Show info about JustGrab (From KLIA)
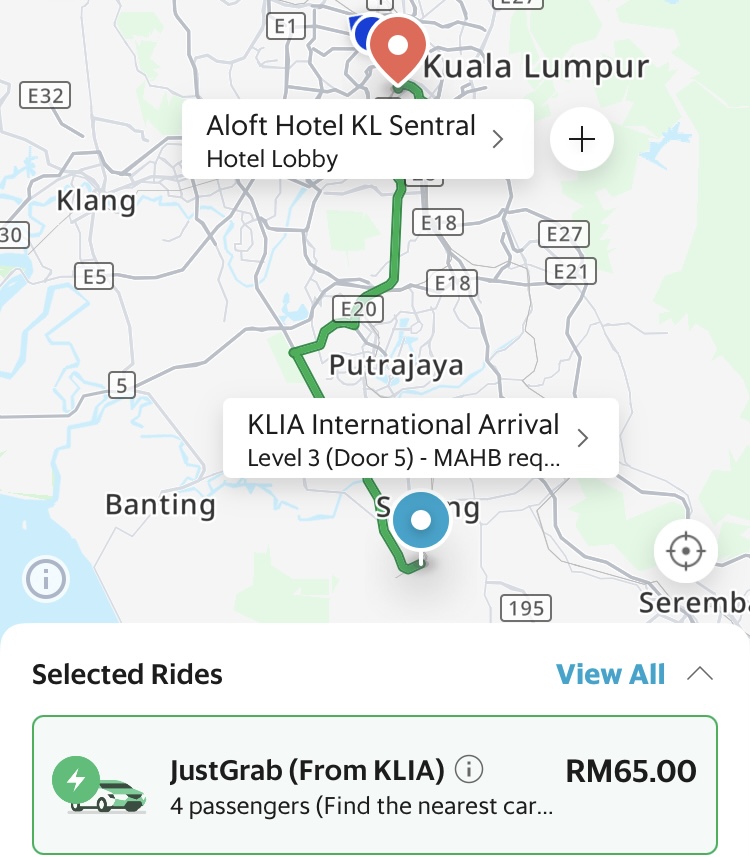750x857 pixels. point(469,770)
